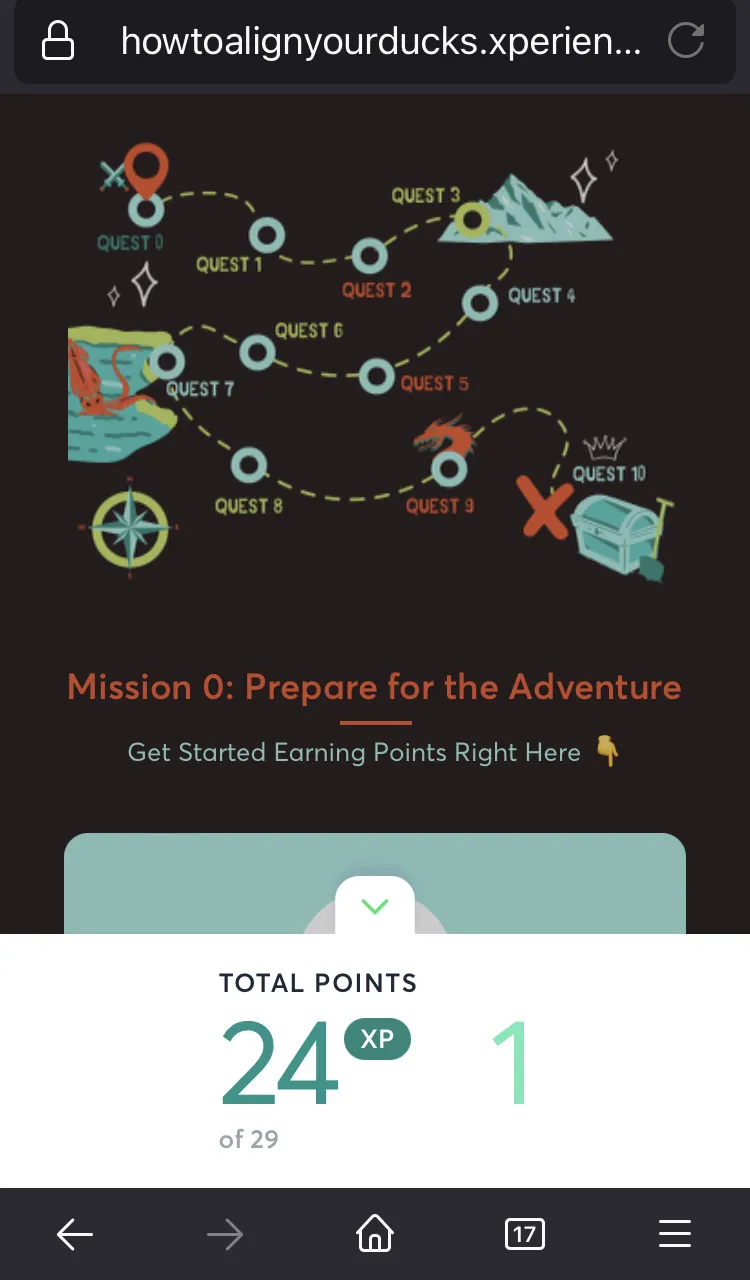
Task: Open the browser home page
Action: click(x=375, y=1235)
